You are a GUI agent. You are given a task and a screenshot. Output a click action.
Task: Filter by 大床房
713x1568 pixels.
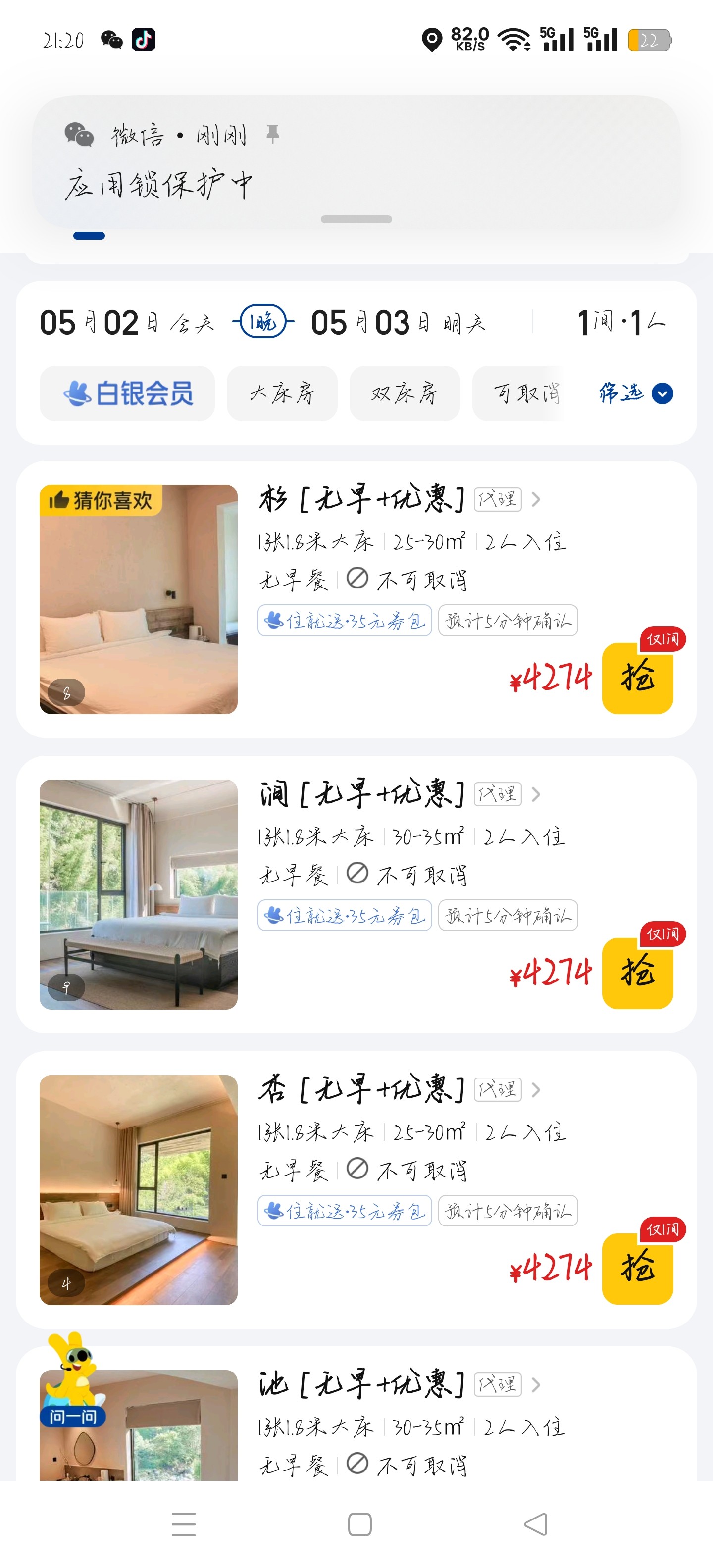[x=282, y=393]
